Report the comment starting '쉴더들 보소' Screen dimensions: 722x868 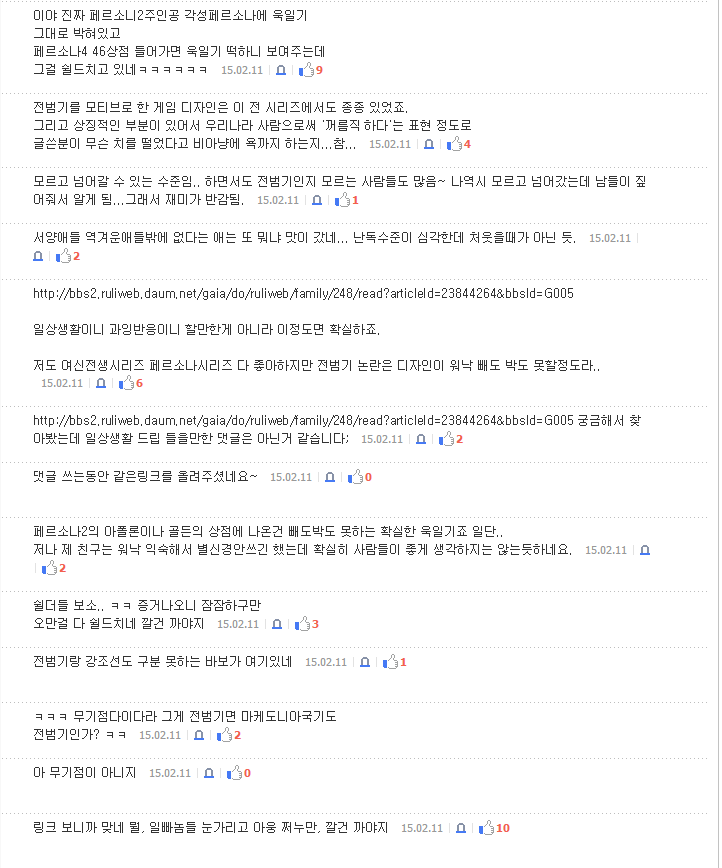point(277,624)
